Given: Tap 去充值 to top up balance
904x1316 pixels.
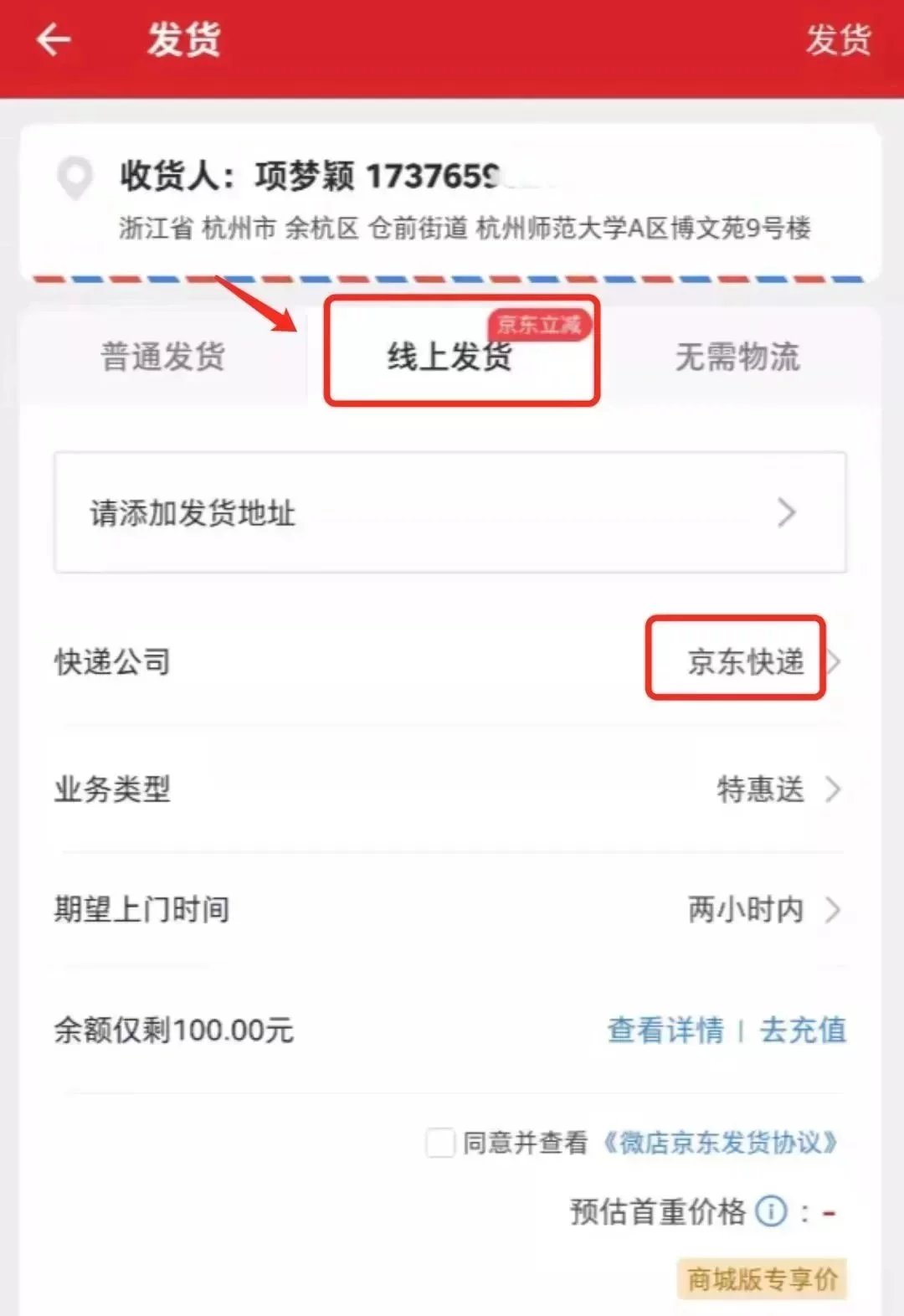Looking at the screenshot, I should pyautogui.click(x=803, y=1030).
